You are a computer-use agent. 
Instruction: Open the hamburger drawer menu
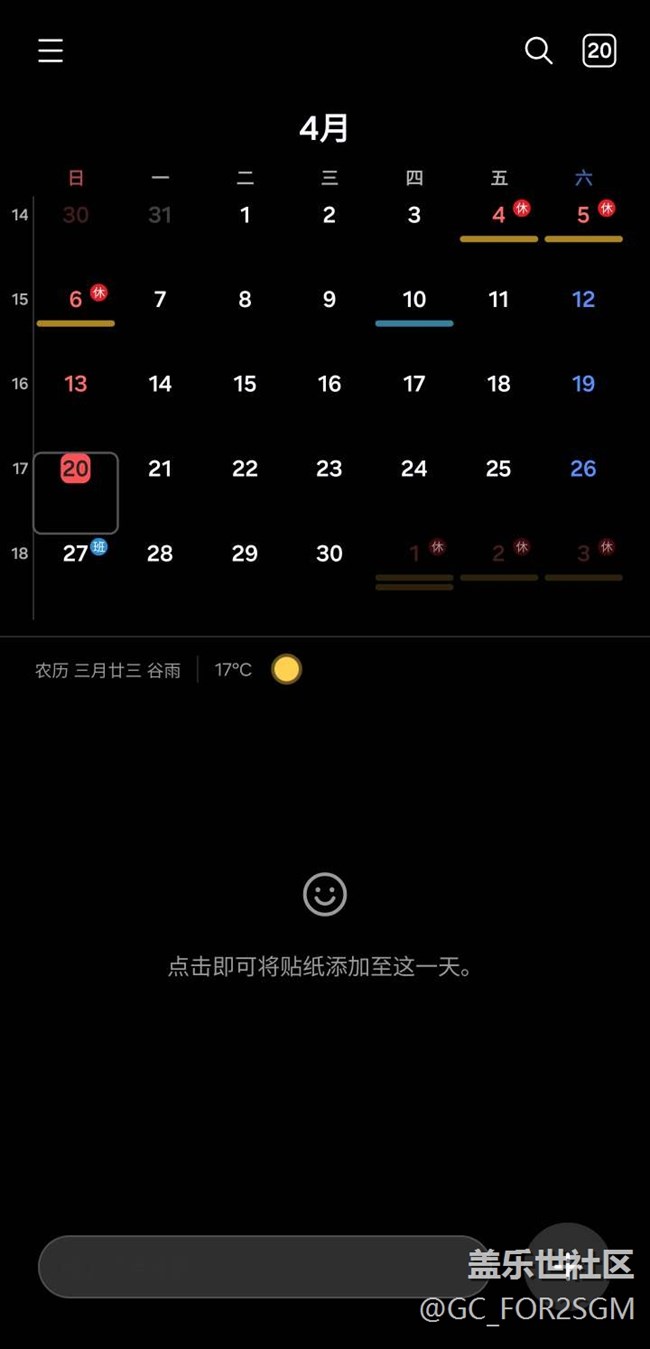51,51
